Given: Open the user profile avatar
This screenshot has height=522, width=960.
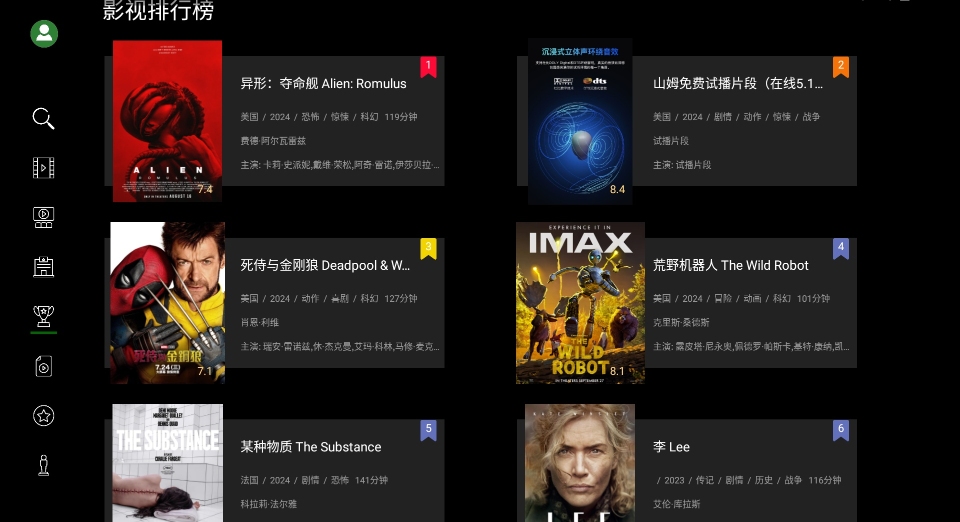Looking at the screenshot, I should (x=44, y=34).
